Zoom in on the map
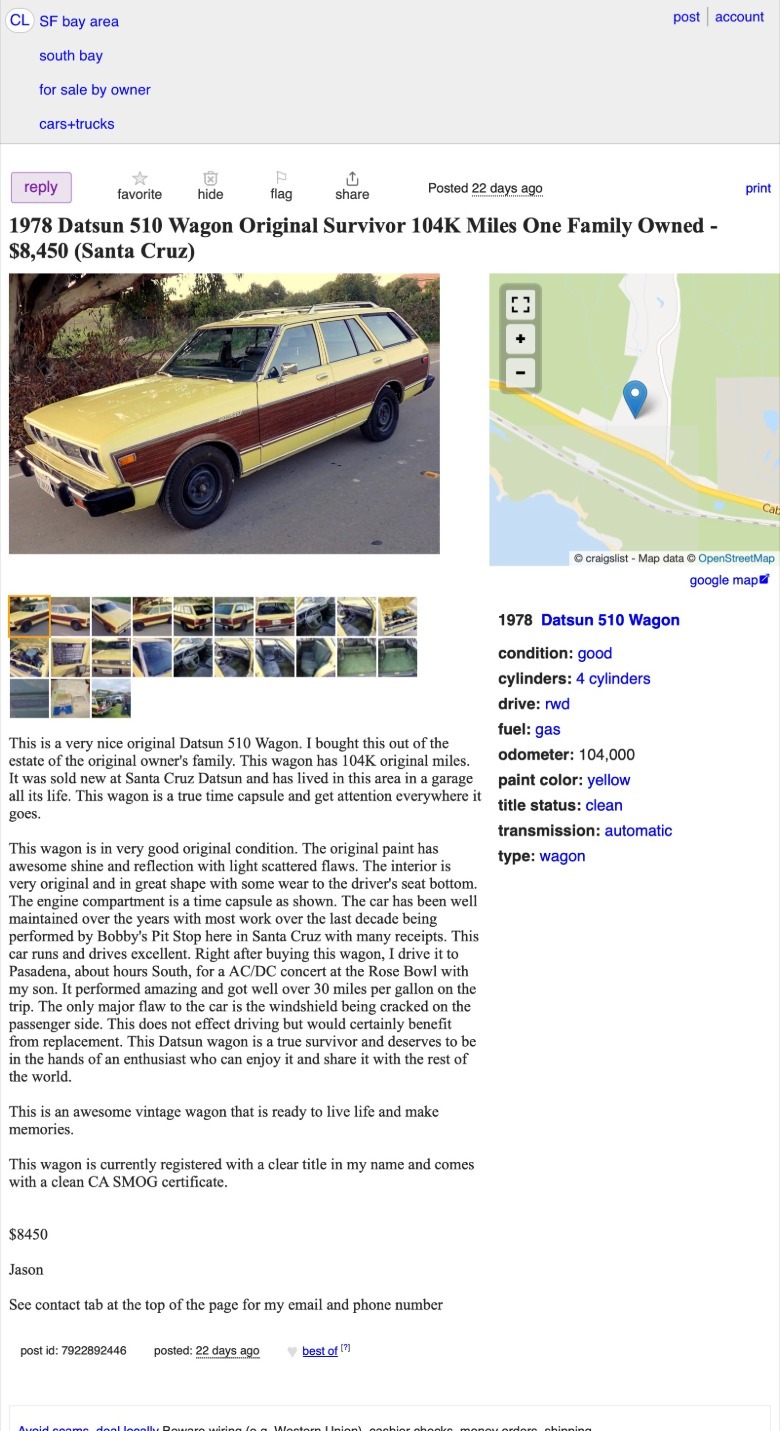The height and width of the screenshot is (1431, 780). pos(520,338)
